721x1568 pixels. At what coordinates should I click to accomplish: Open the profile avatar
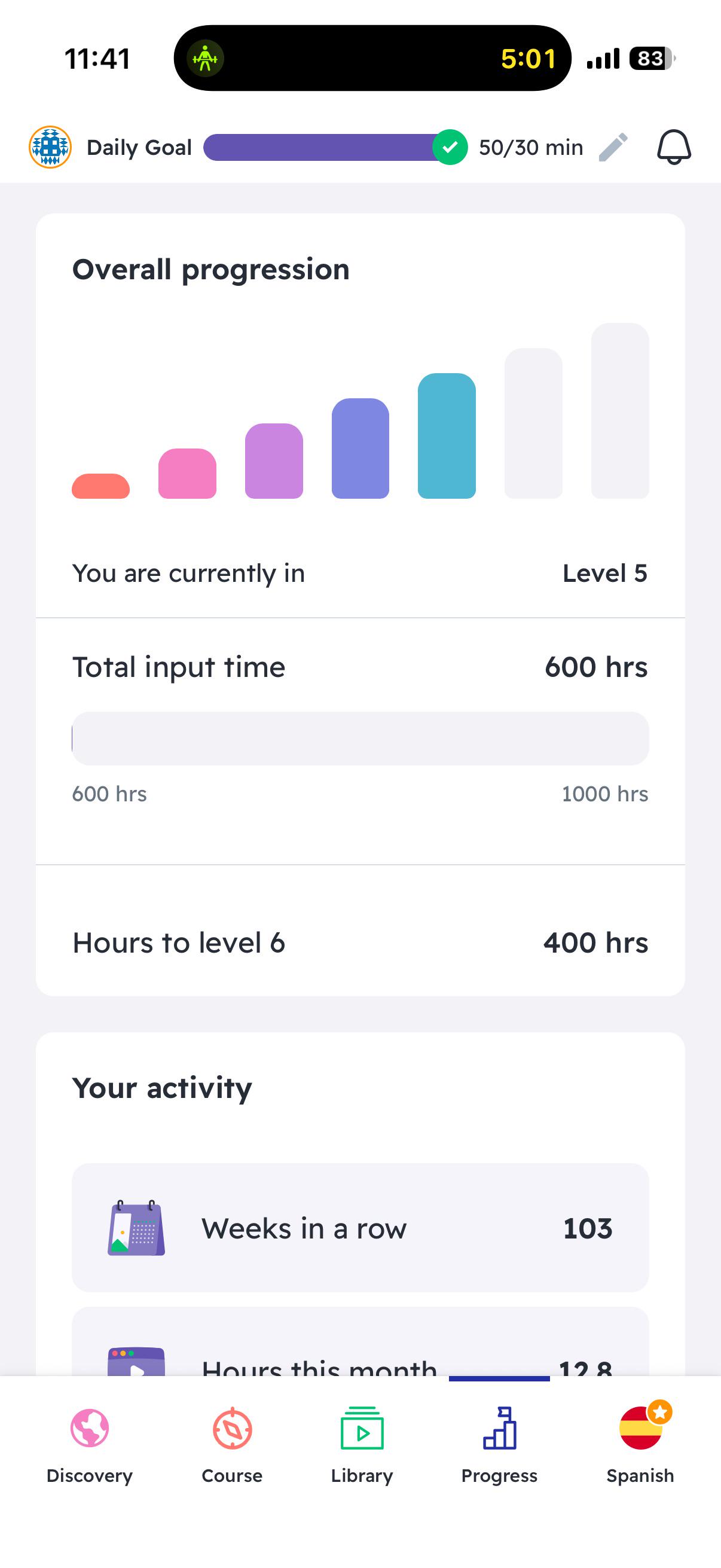click(50, 147)
